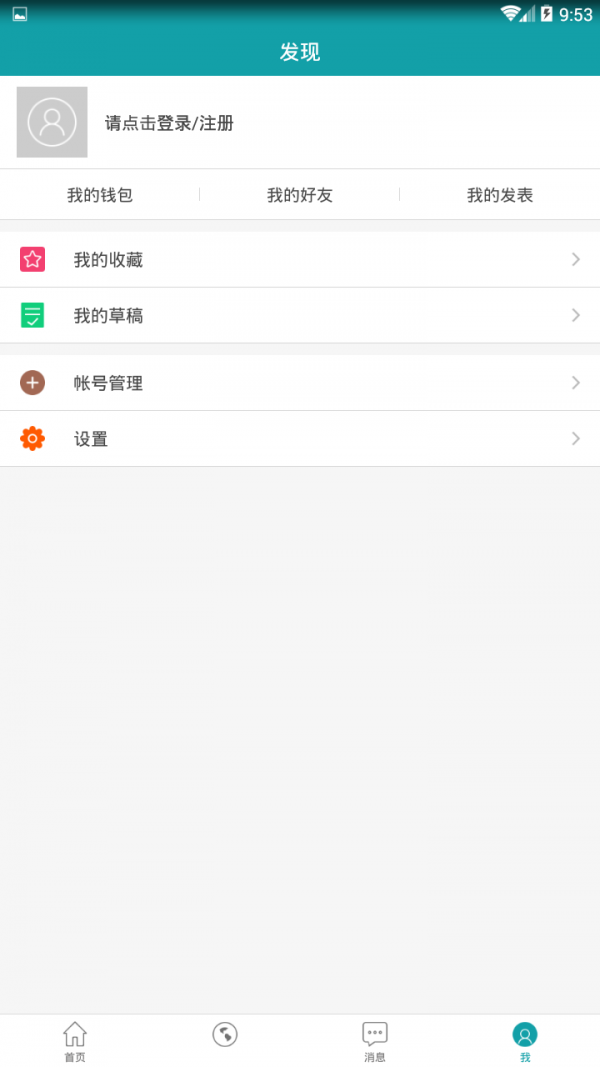Go to 帐号管理 account management
The width and height of the screenshot is (600, 1067).
(x=300, y=383)
